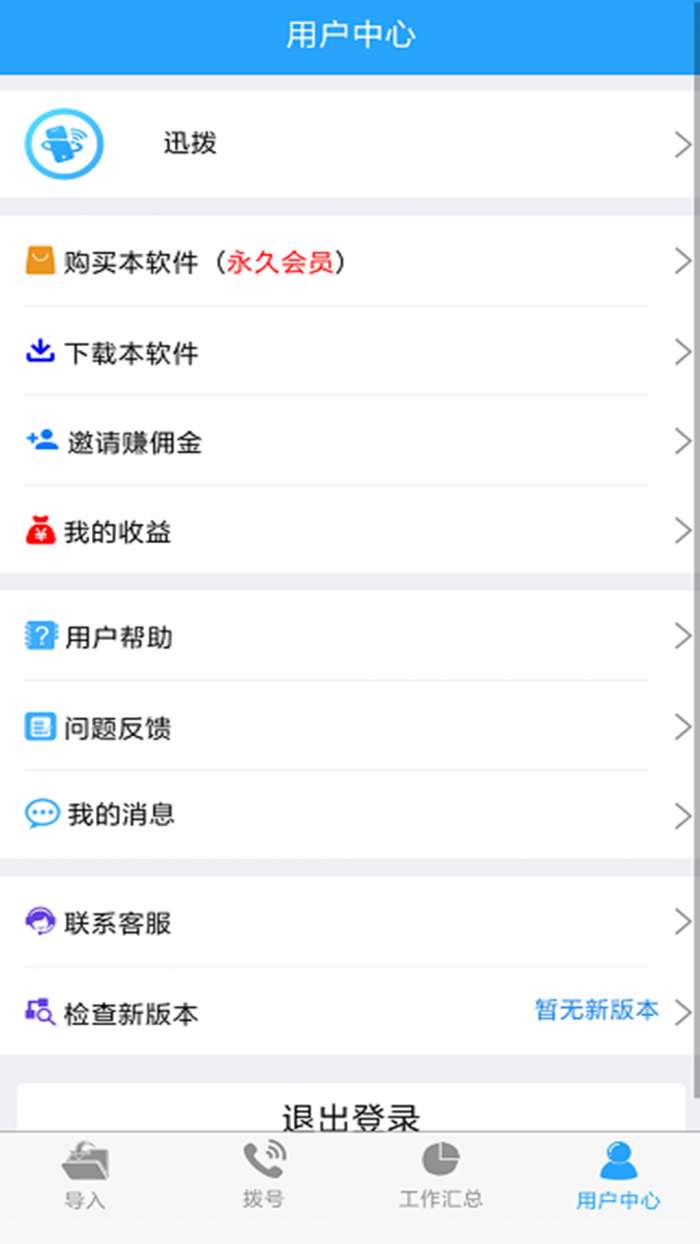700x1244 pixels.
Task: Select the 用户中心 tab
Action: pyautogui.click(x=618, y=1177)
